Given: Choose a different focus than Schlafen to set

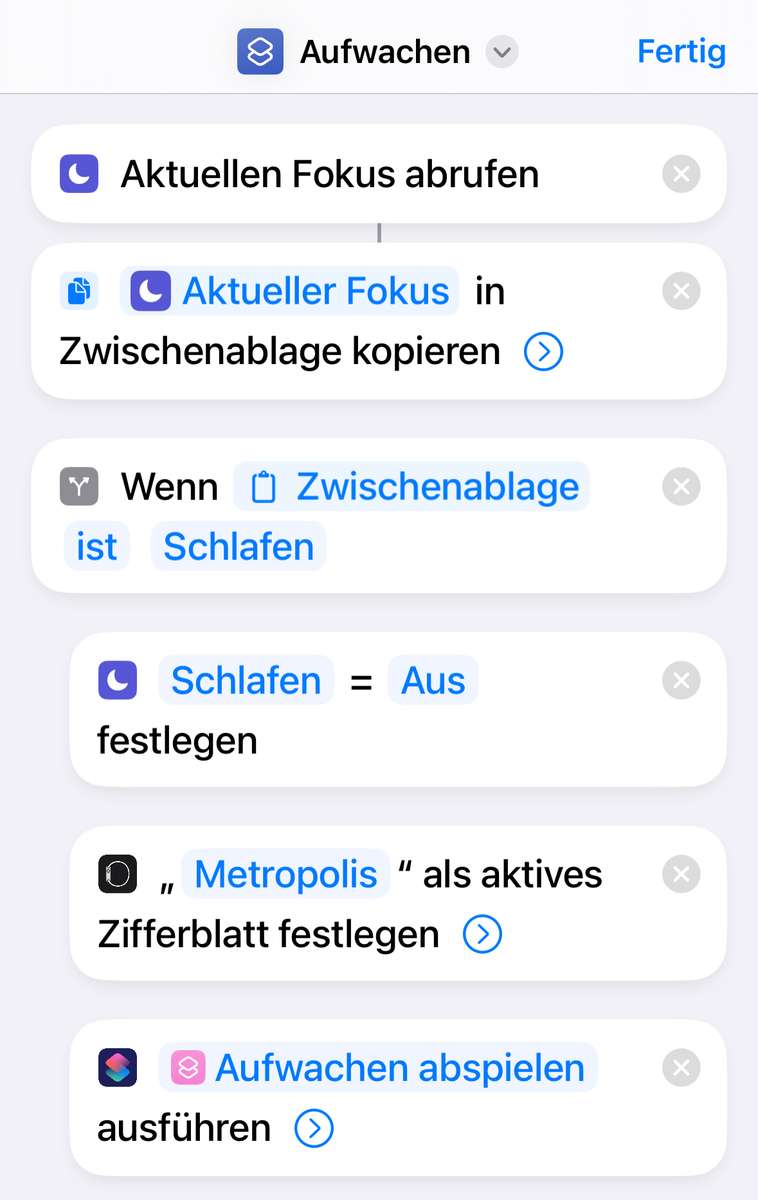Looking at the screenshot, I should coord(246,680).
